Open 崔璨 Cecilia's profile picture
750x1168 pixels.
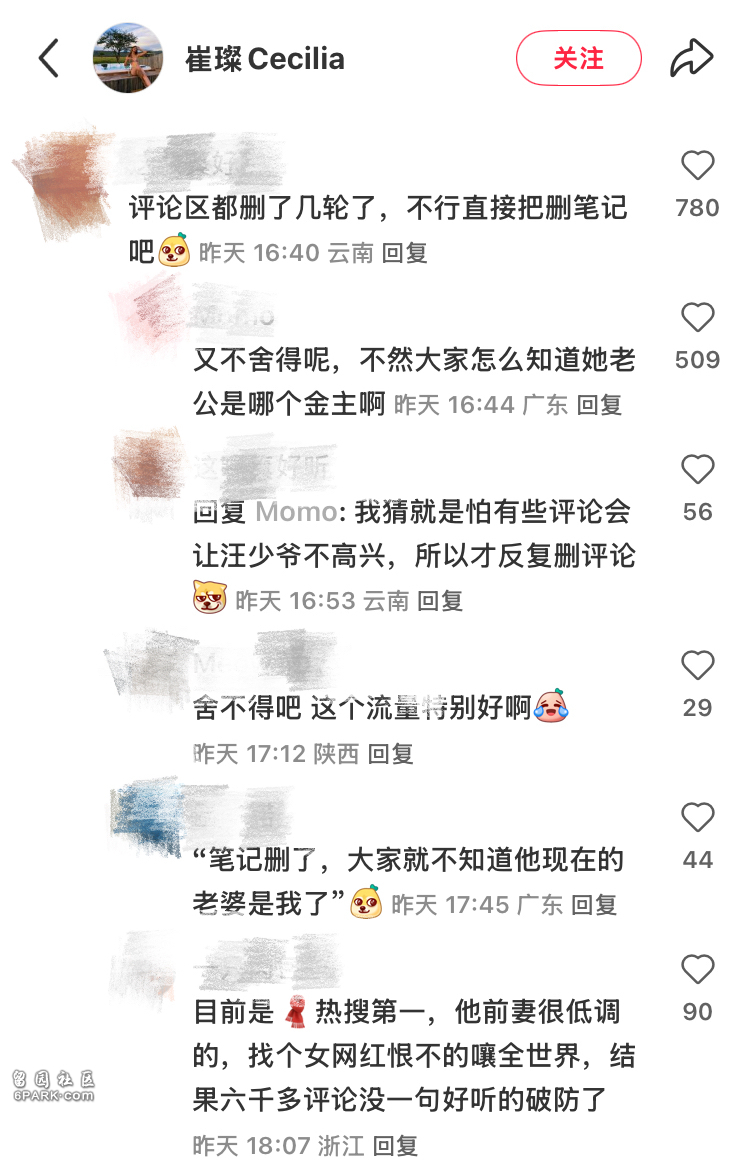(x=128, y=58)
